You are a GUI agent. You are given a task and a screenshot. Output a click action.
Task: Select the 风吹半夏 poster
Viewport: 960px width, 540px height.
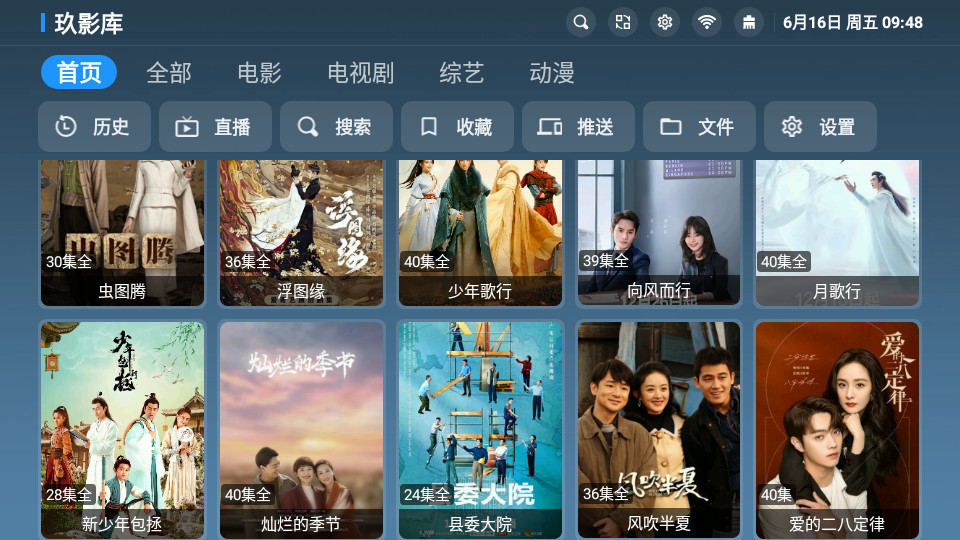coord(659,428)
